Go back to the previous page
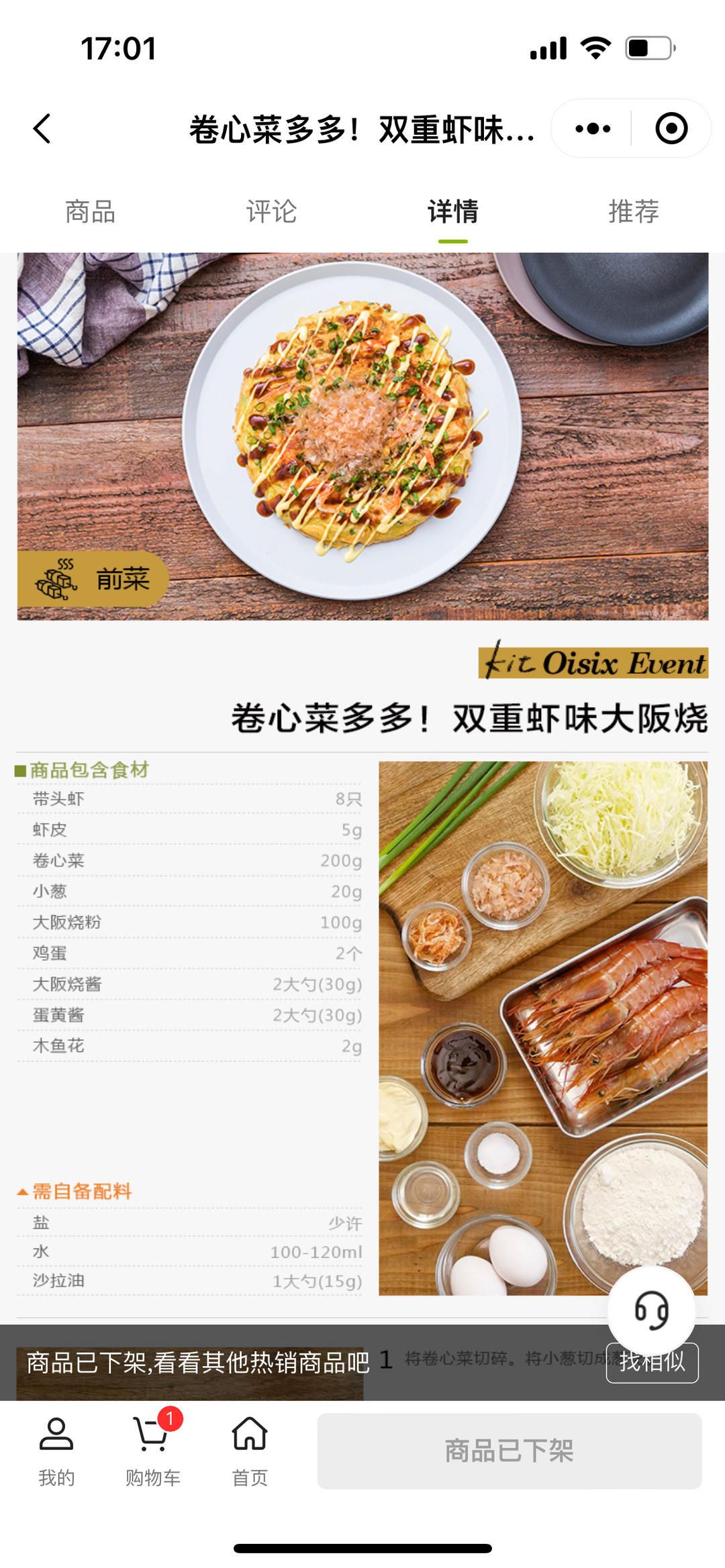This screenshot has height=1568, width=725. coord(42,128)
